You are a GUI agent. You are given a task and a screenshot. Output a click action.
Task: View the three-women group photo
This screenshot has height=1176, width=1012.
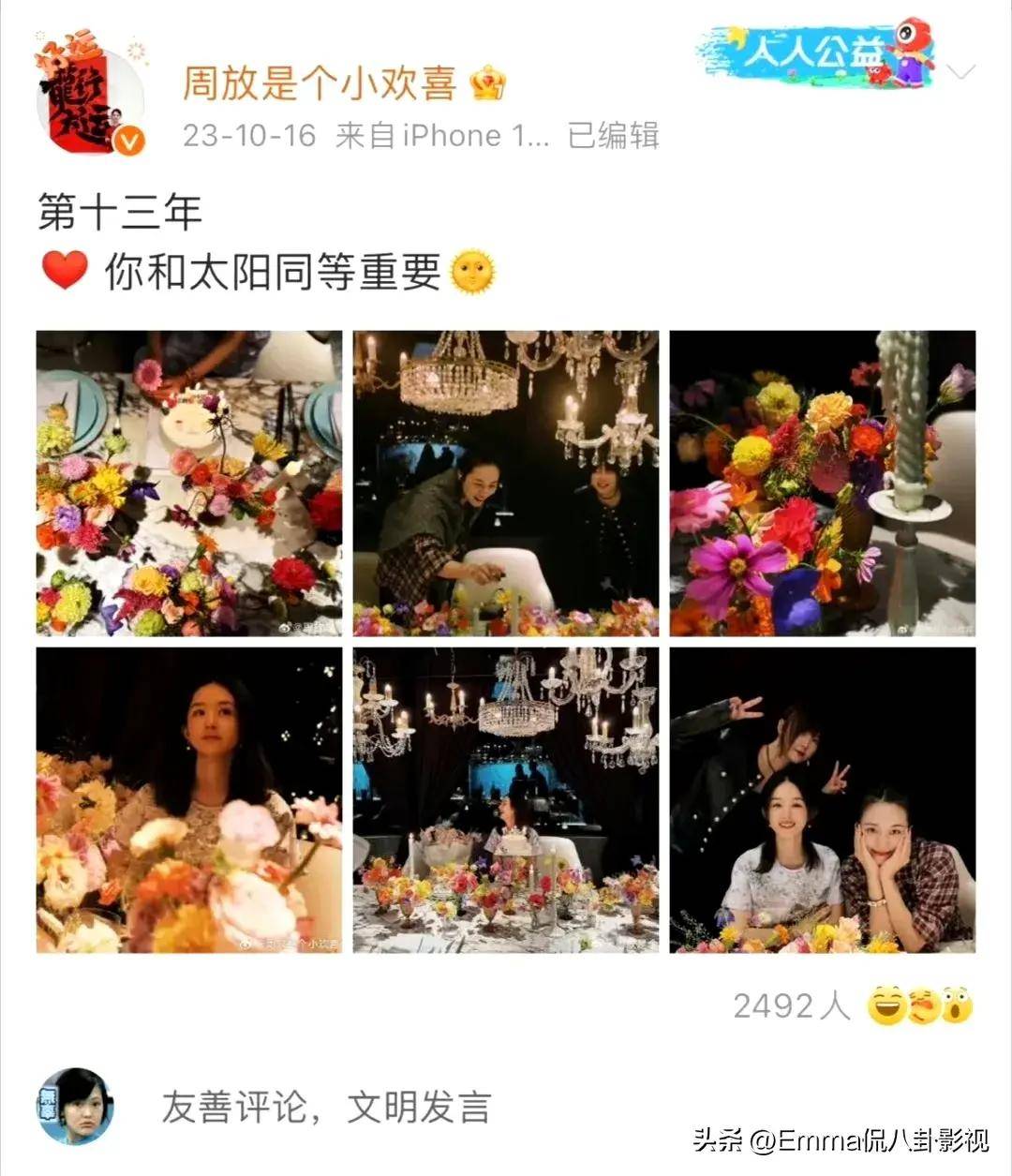(822, 800)
